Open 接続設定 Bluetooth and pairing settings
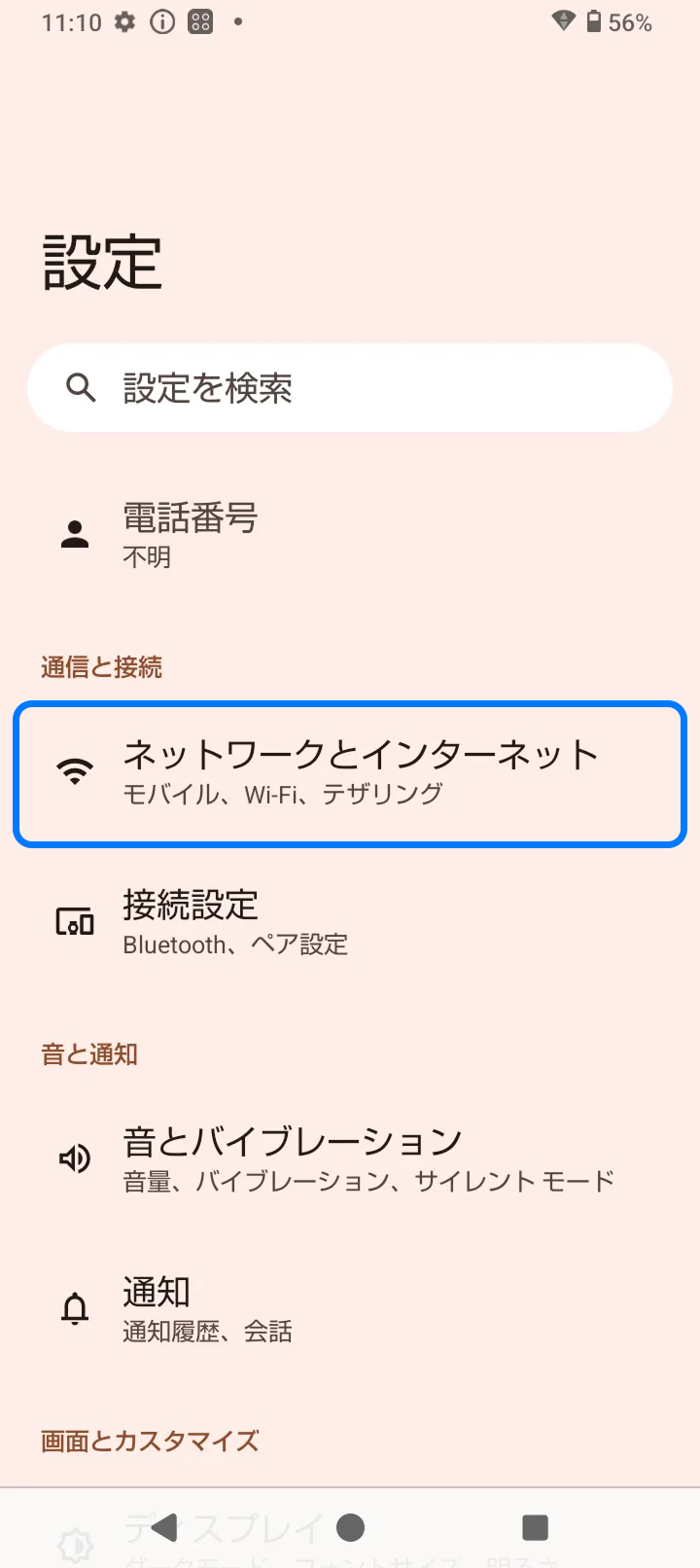This screenshot has width=700, height=1568. (350, 922)
